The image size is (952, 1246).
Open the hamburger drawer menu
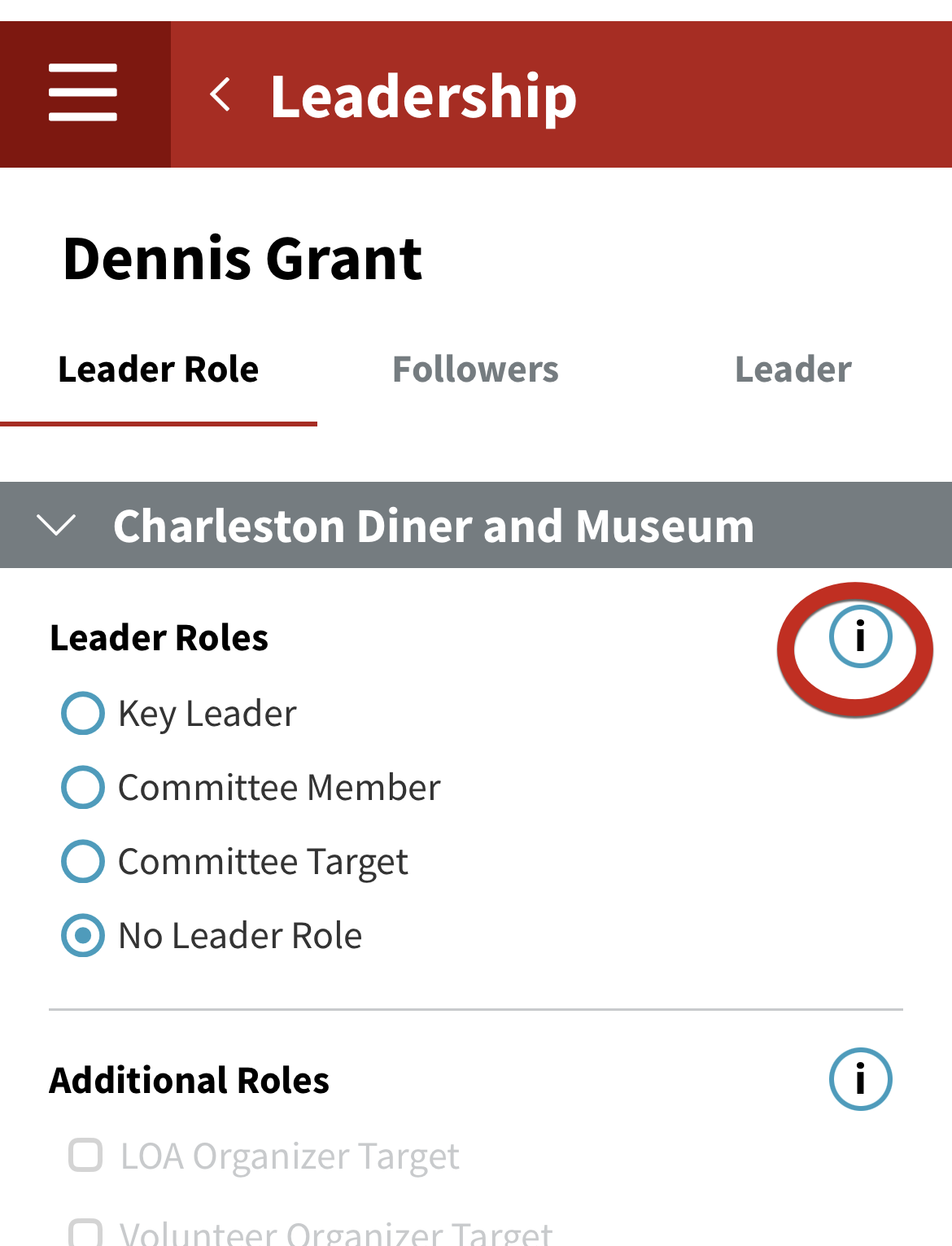pos(83,94)
